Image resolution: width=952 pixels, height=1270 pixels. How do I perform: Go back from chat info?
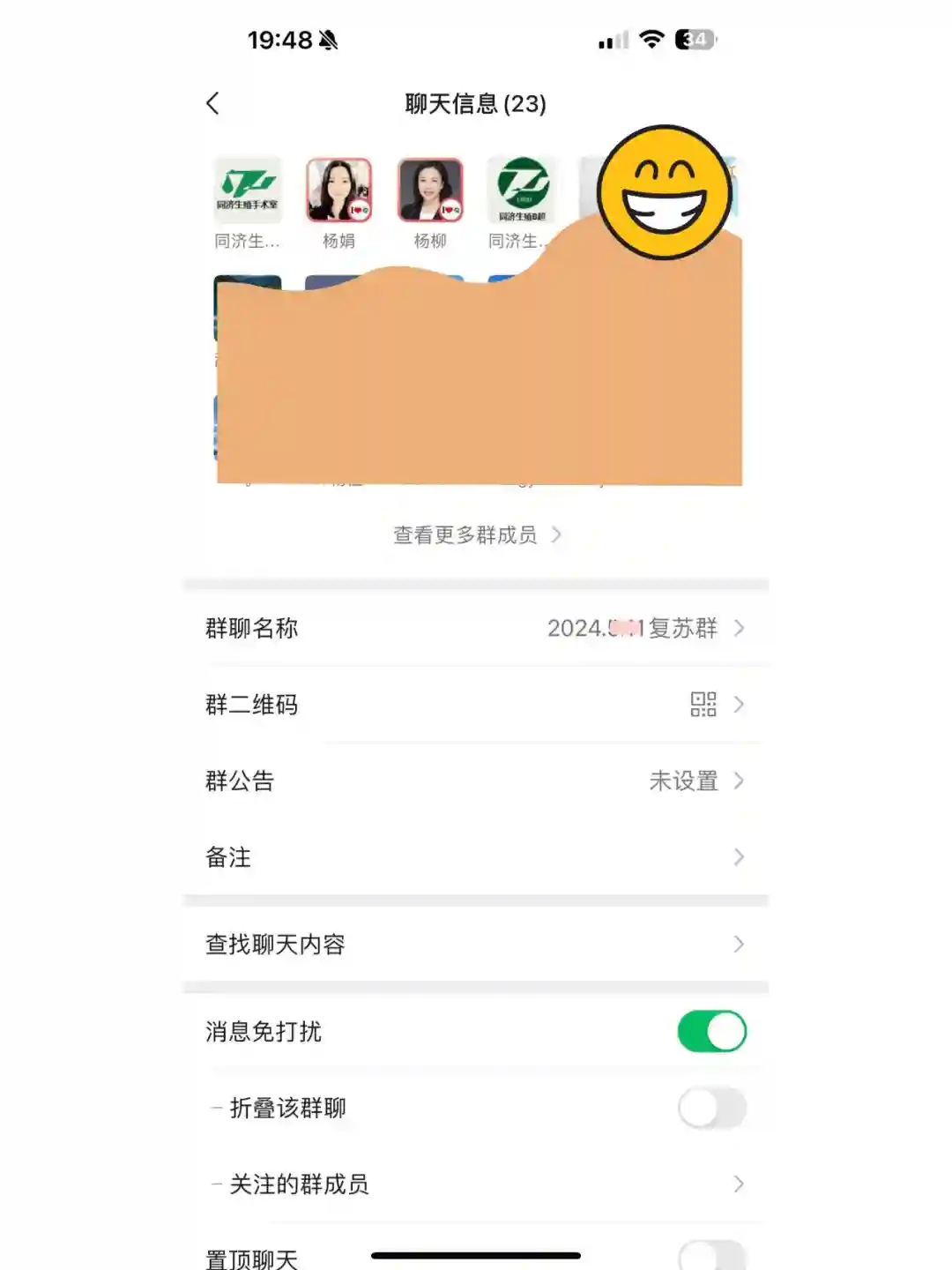coord(212,104)
